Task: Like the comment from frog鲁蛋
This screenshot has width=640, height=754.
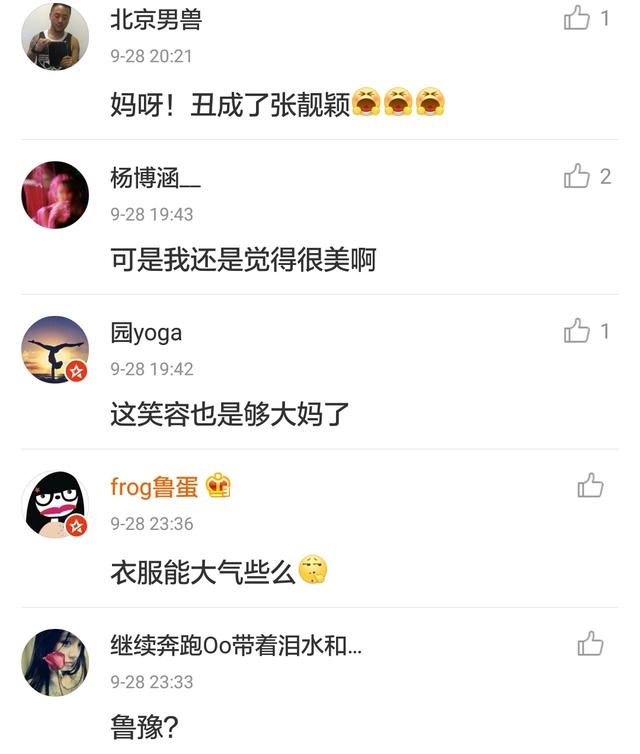Action: (590, 486)
